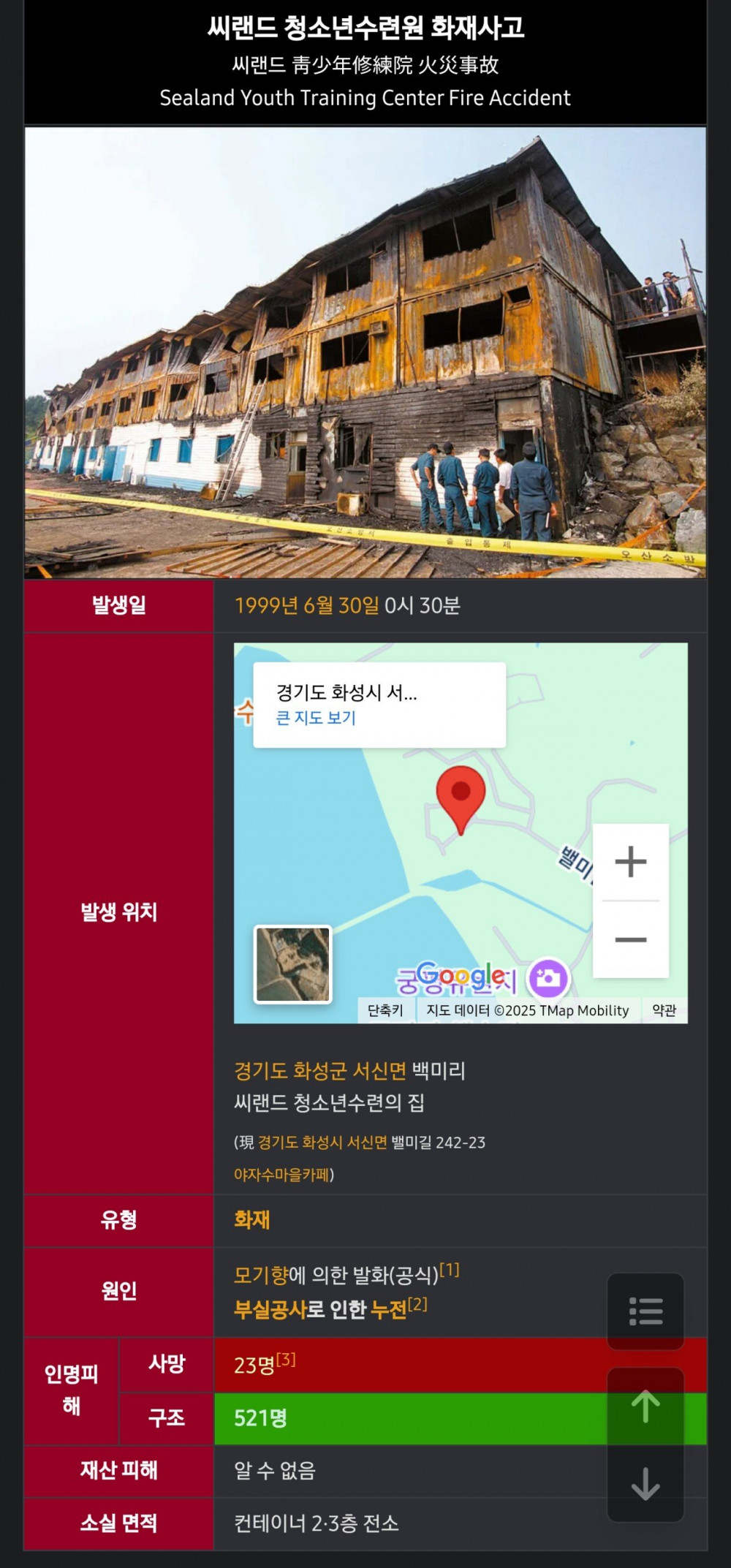Open the 부실공사 link
The image size is (731, 1568).
[x=269, y=1309]
